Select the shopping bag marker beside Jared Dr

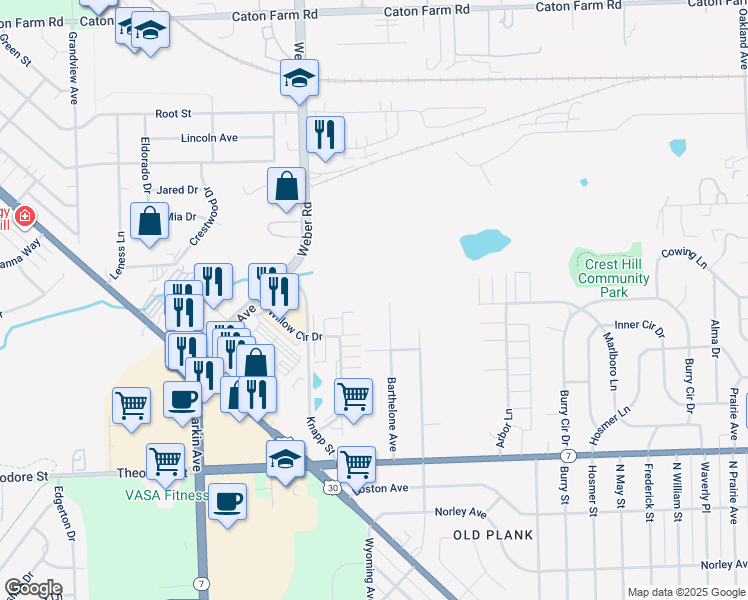[286, 186]
